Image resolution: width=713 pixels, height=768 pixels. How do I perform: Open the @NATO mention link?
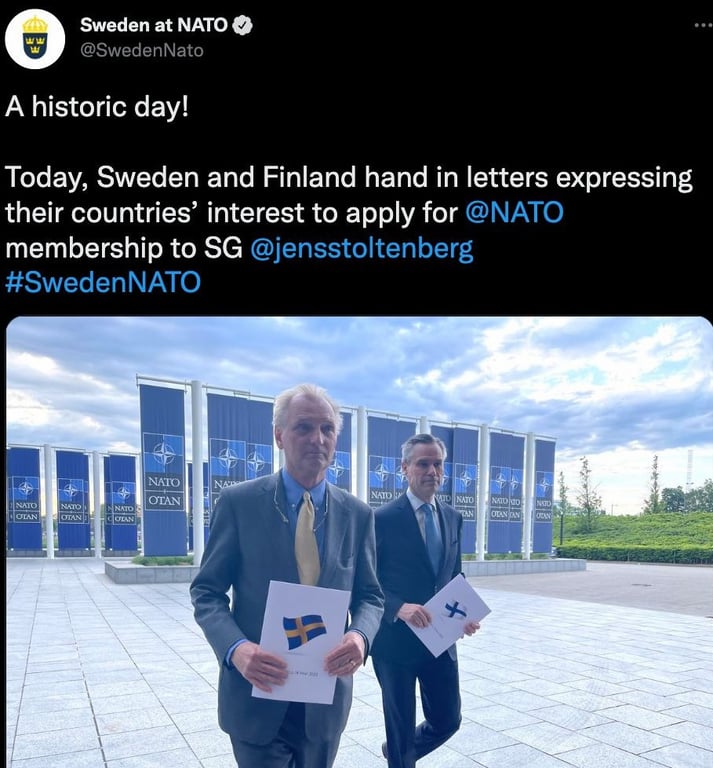[x=514, y=213]
